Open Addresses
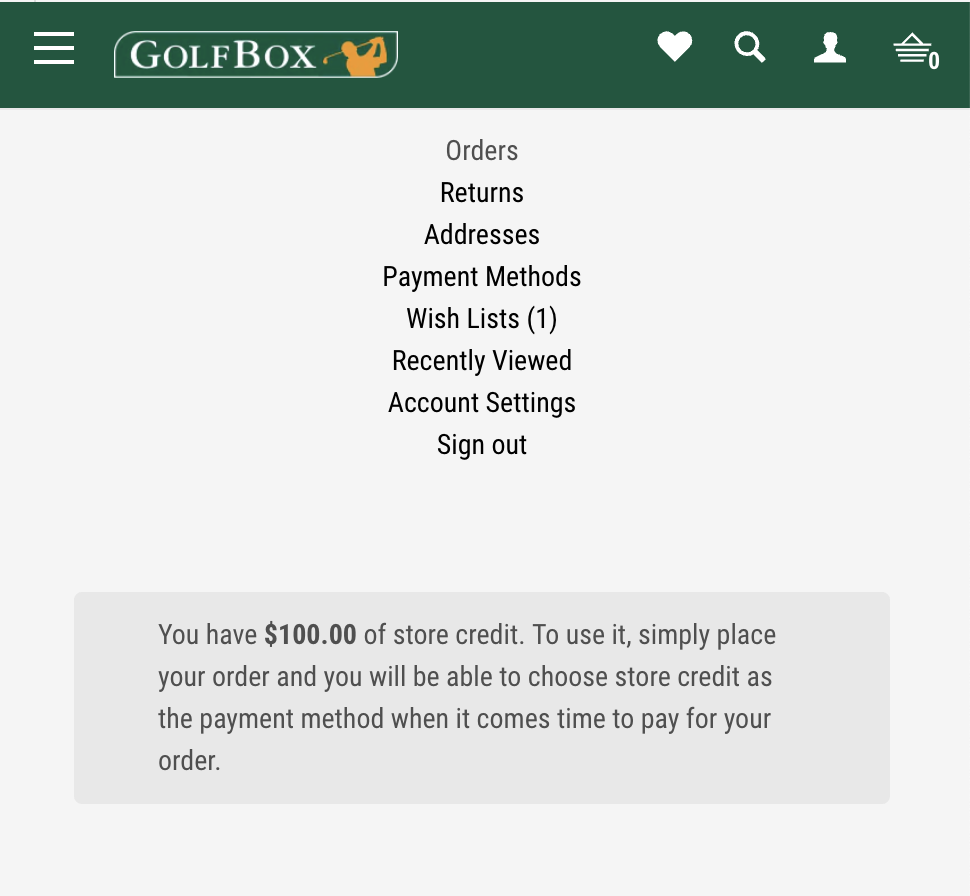This screenshot has height=896, width=970. point(482,235)
